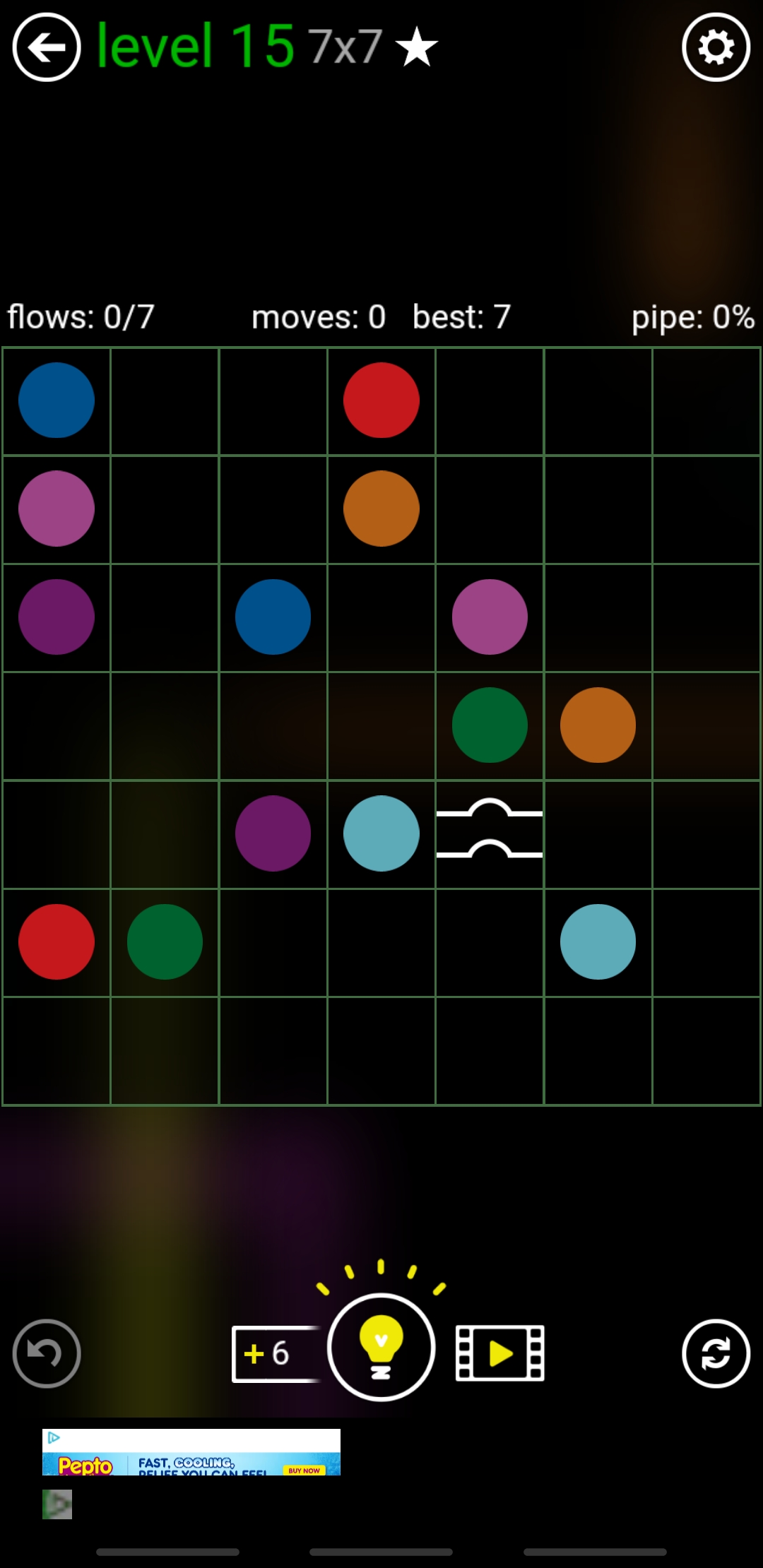763x1568 pixels.
Task: Watch the video ad for hints
Action: (500, 1353)
